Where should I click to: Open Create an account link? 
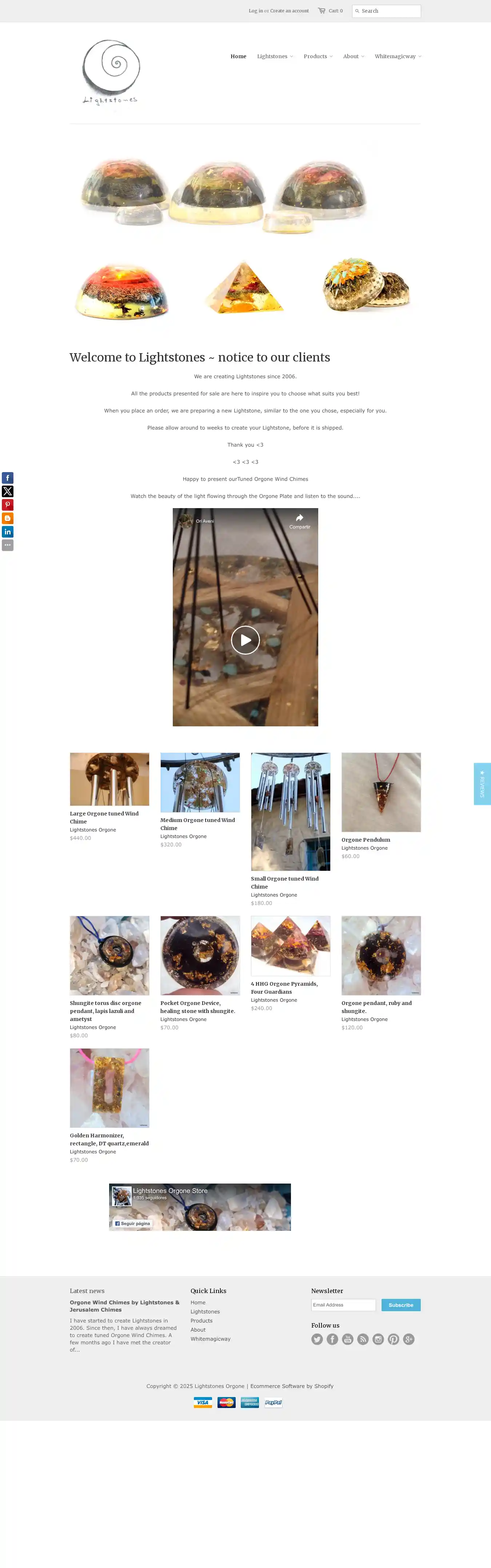pyautogui.click(x=290, y=11)
